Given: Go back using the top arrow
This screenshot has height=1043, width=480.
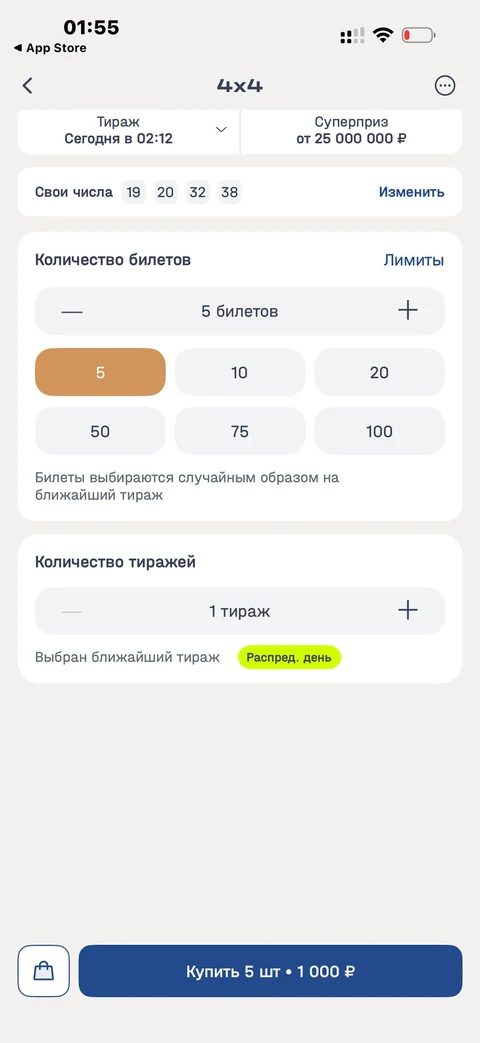Looking at the screenshot, I should (x=27, y=86).
